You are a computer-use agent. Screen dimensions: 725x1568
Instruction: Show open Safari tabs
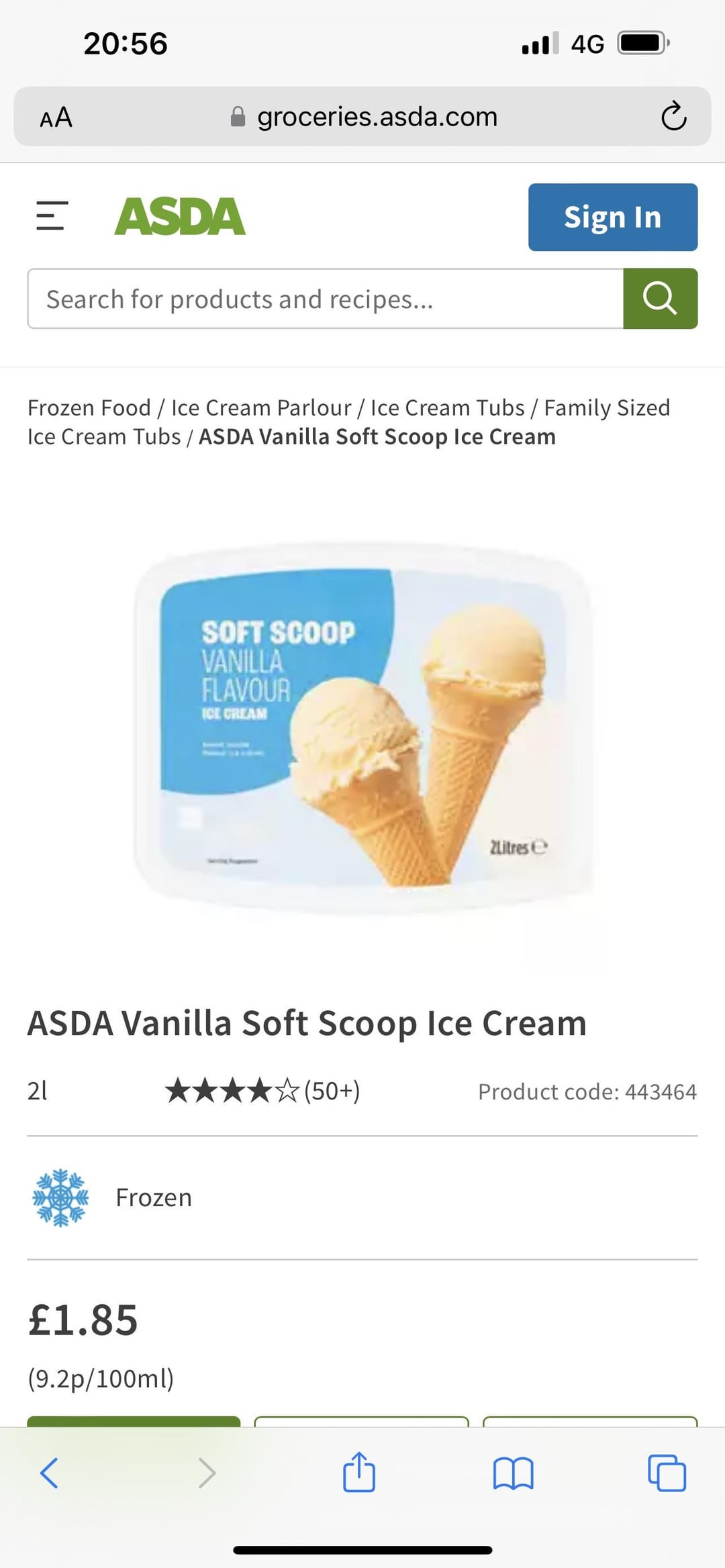point(667,1473)
